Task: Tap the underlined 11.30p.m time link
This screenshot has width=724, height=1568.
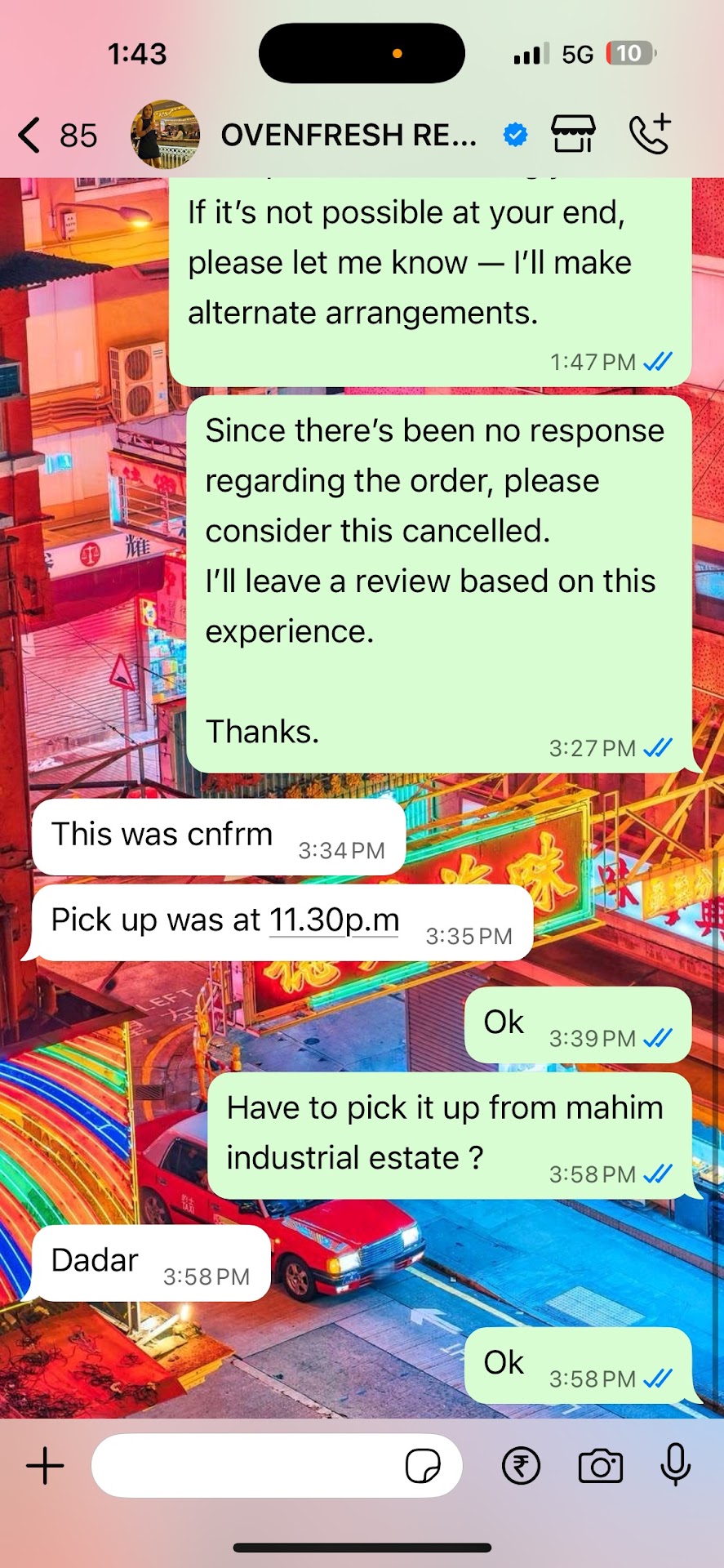Action: (334, 920)
